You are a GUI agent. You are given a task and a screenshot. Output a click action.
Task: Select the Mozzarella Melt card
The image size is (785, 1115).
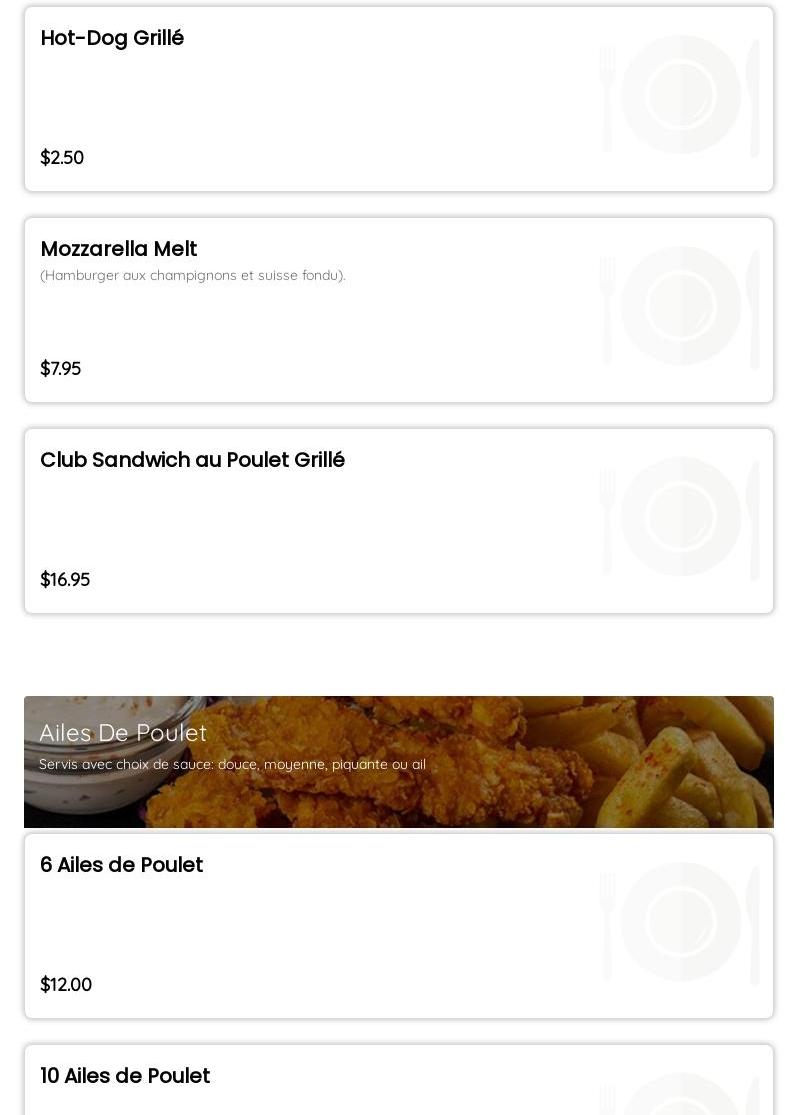(x=398, y=310)
